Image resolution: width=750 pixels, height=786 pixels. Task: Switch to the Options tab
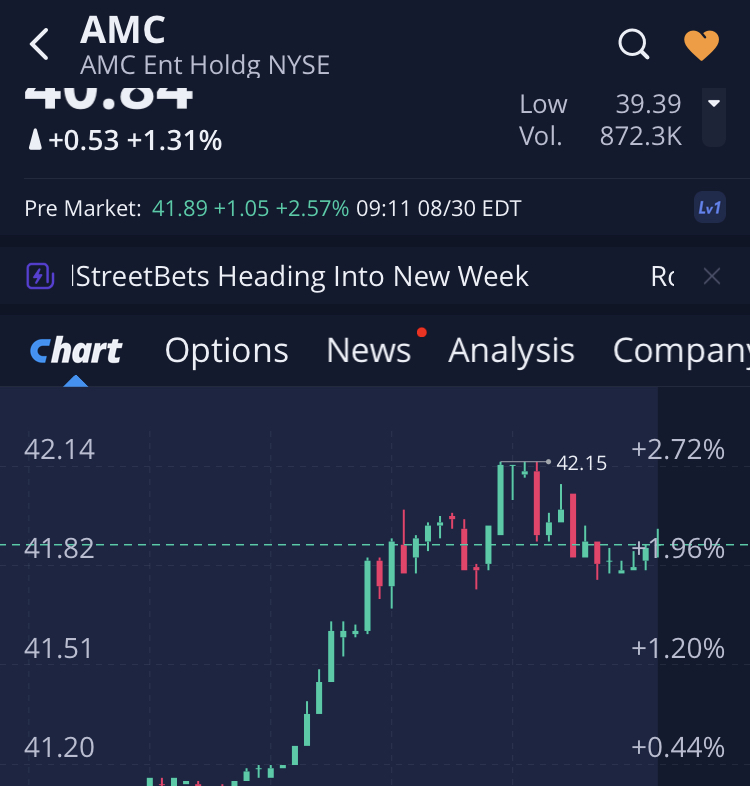click(226, 350)
